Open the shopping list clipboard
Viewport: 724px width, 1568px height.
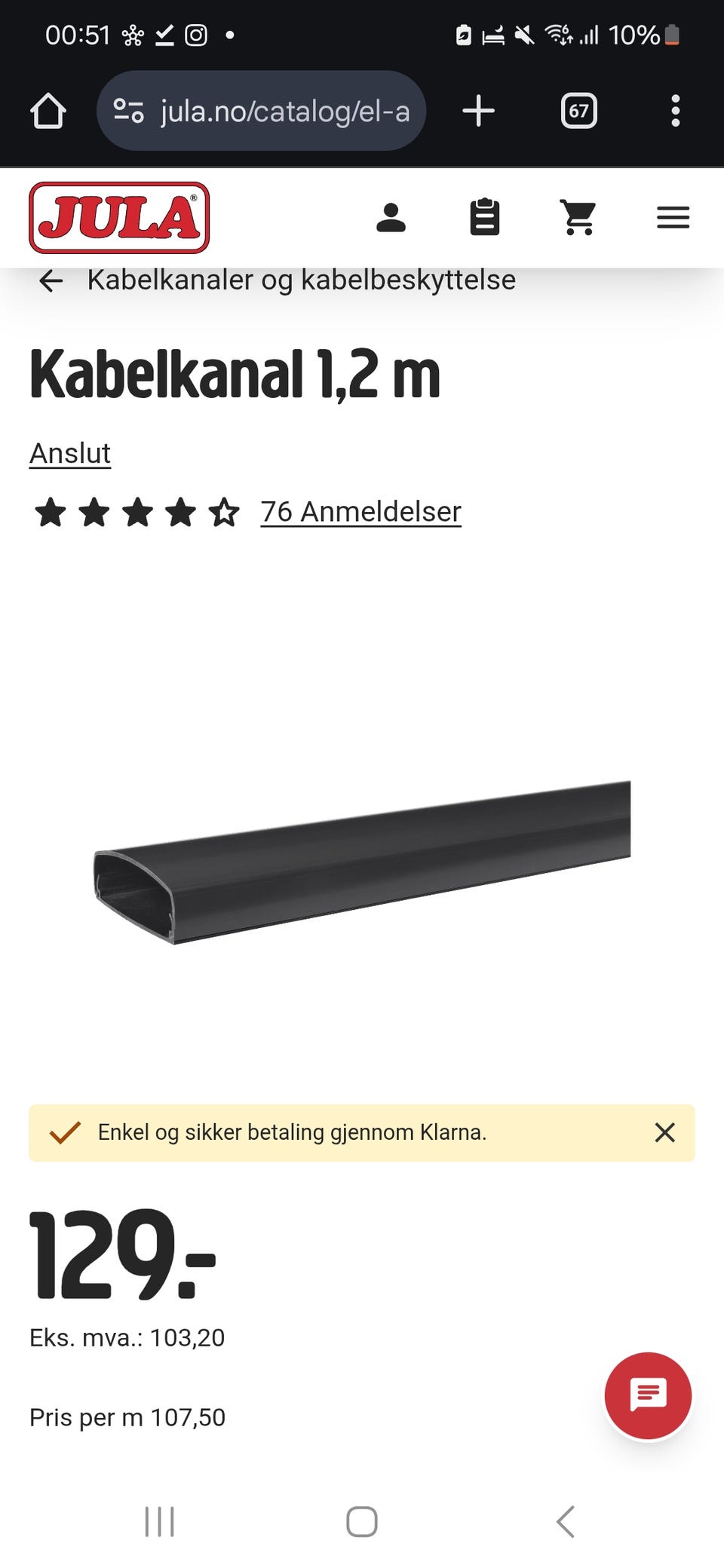coord(485,218)
